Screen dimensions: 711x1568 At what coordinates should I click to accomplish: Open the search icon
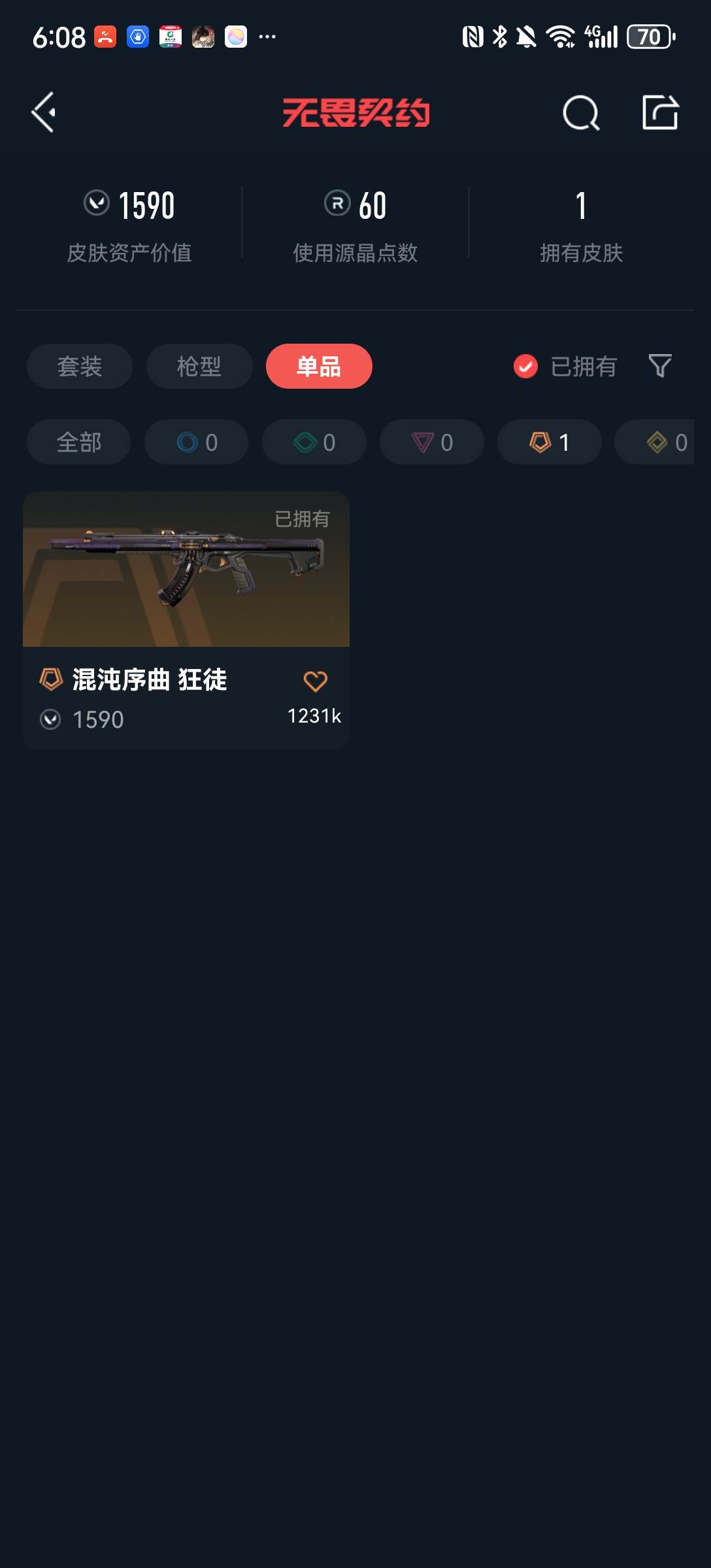(580, 113)
